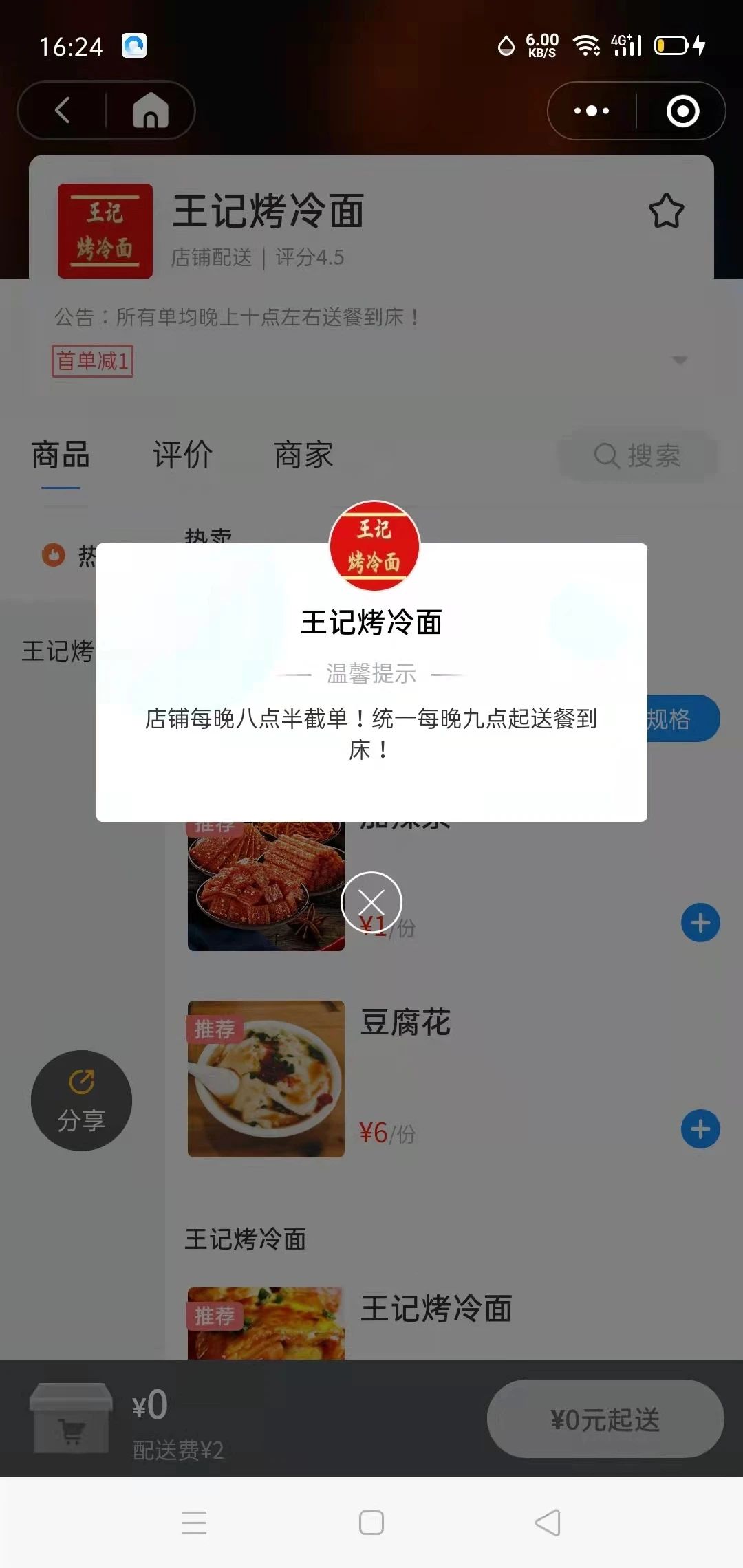Close the mini program via the circle icon

682,111
